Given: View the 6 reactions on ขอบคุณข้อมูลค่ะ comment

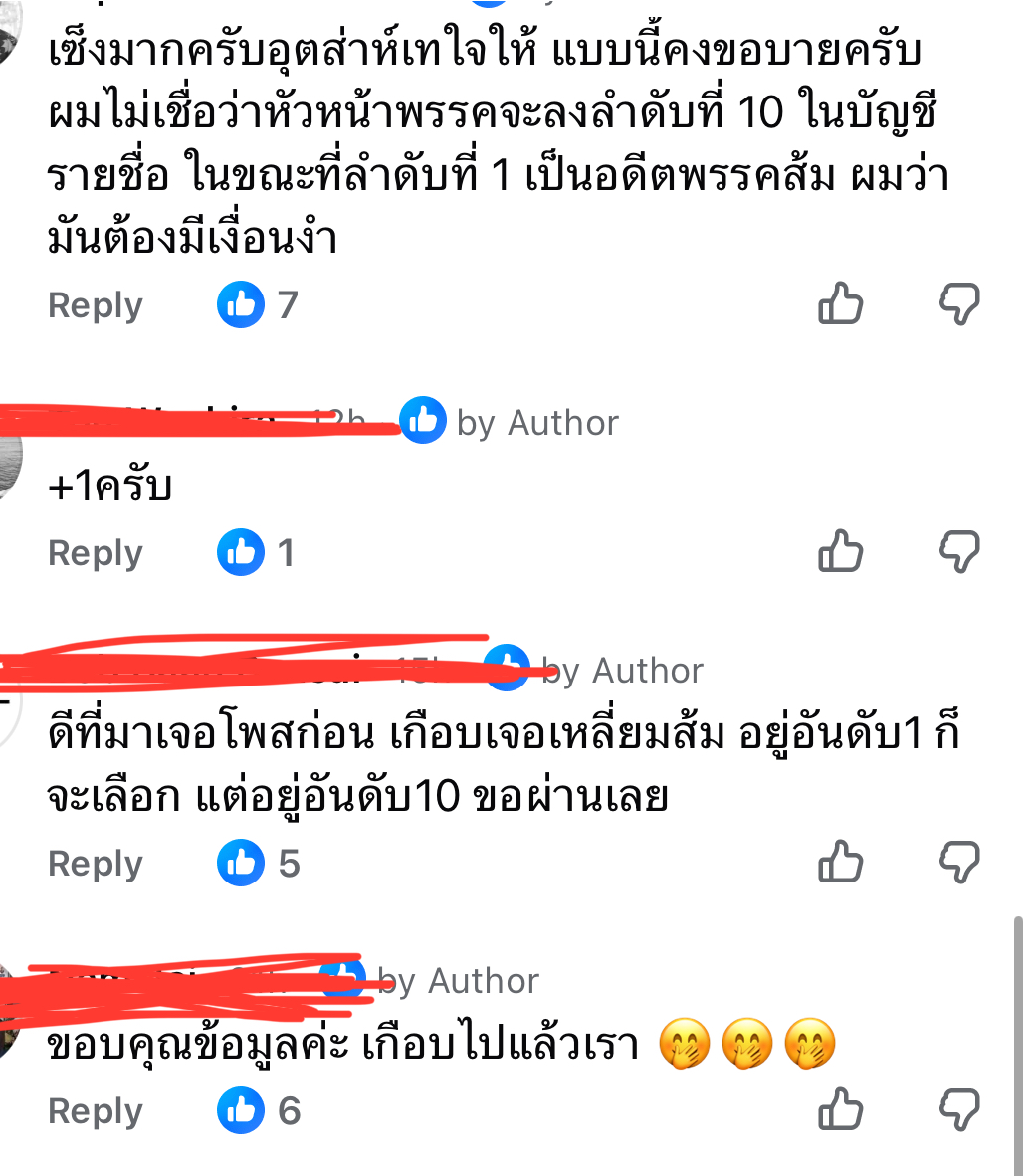Looking at the screenshot, I should (x=259, y=1110).
